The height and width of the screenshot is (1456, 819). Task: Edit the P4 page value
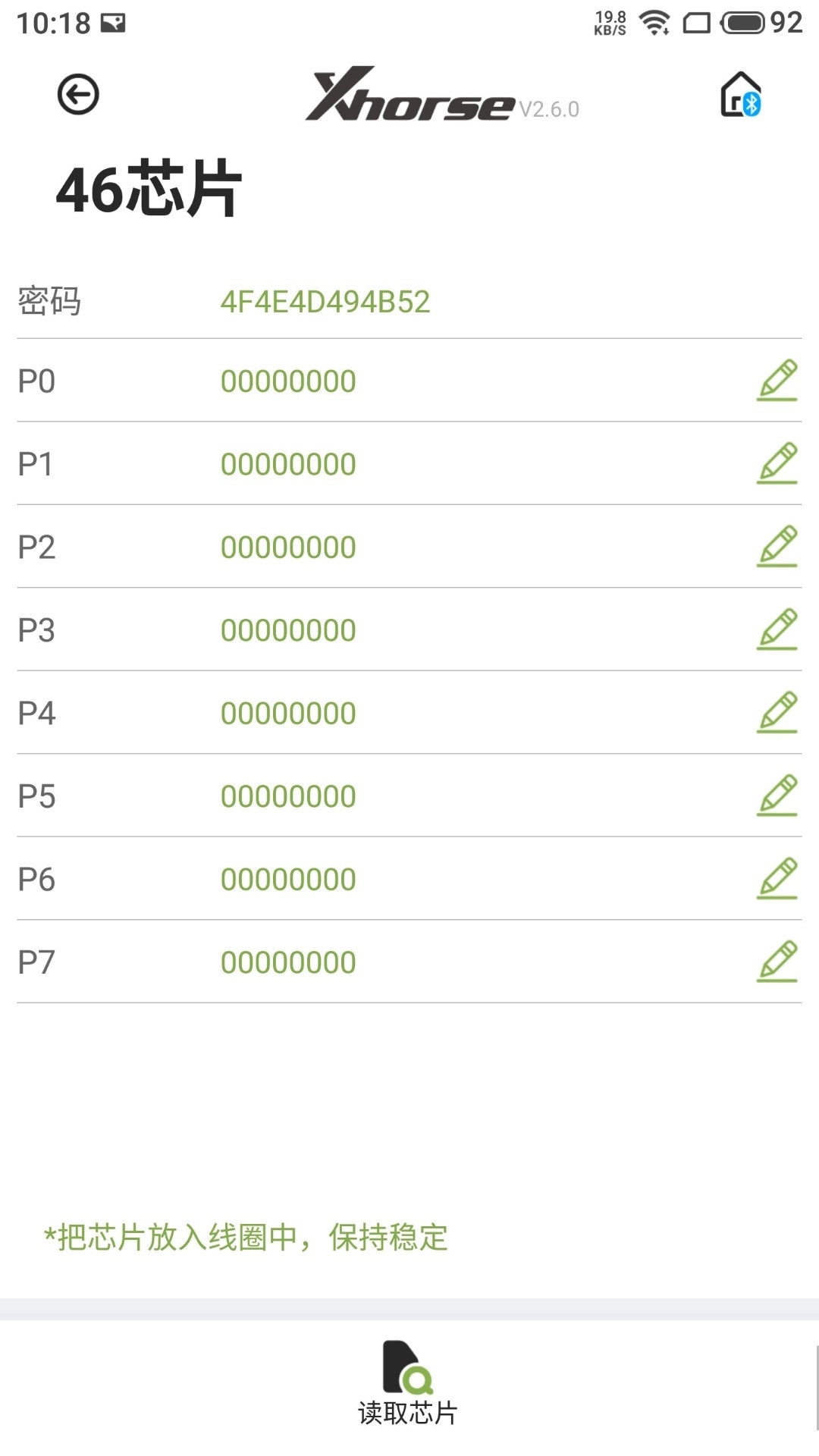(x=777, y=713)
